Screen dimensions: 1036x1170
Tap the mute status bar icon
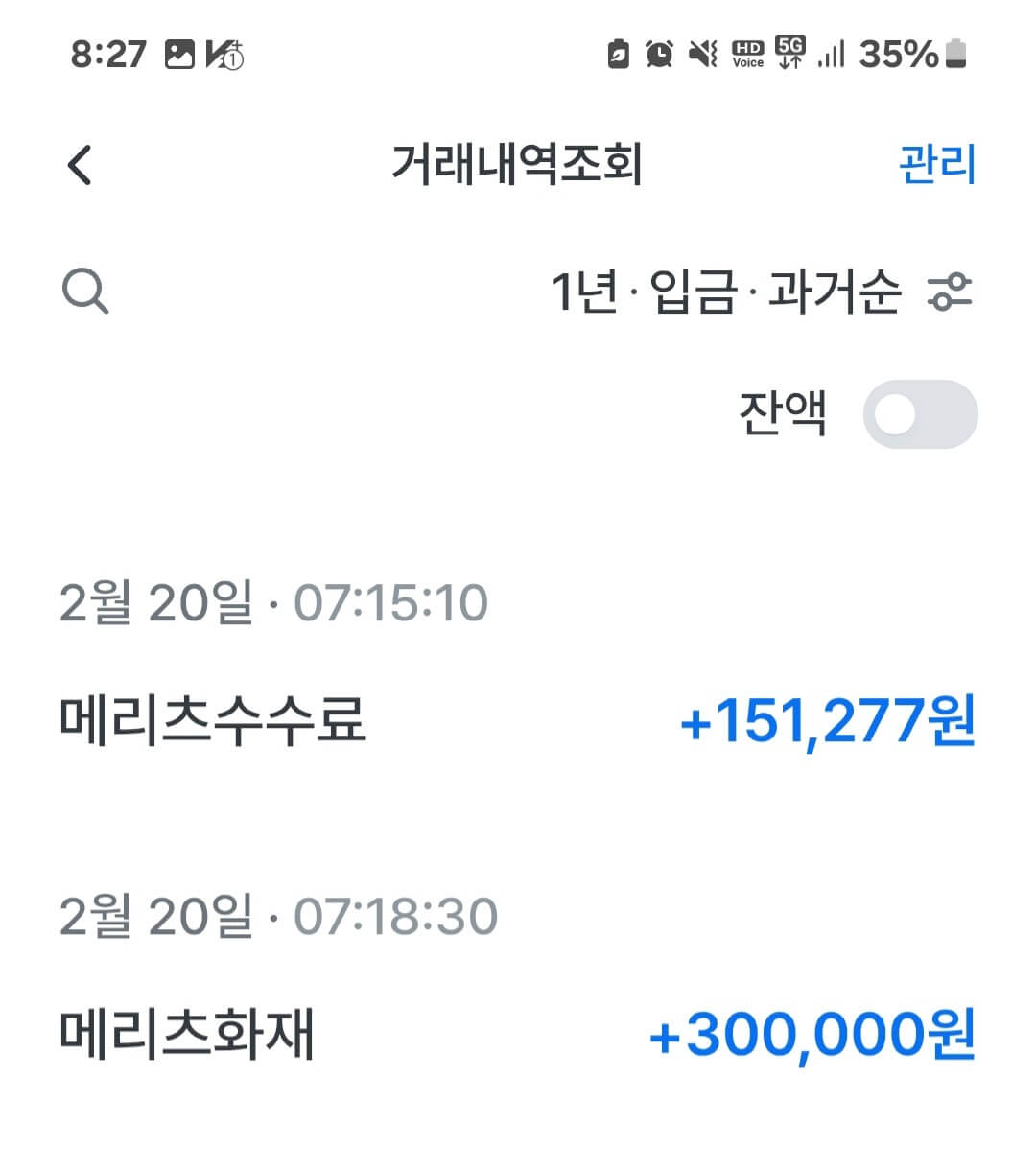coord(703,56)
